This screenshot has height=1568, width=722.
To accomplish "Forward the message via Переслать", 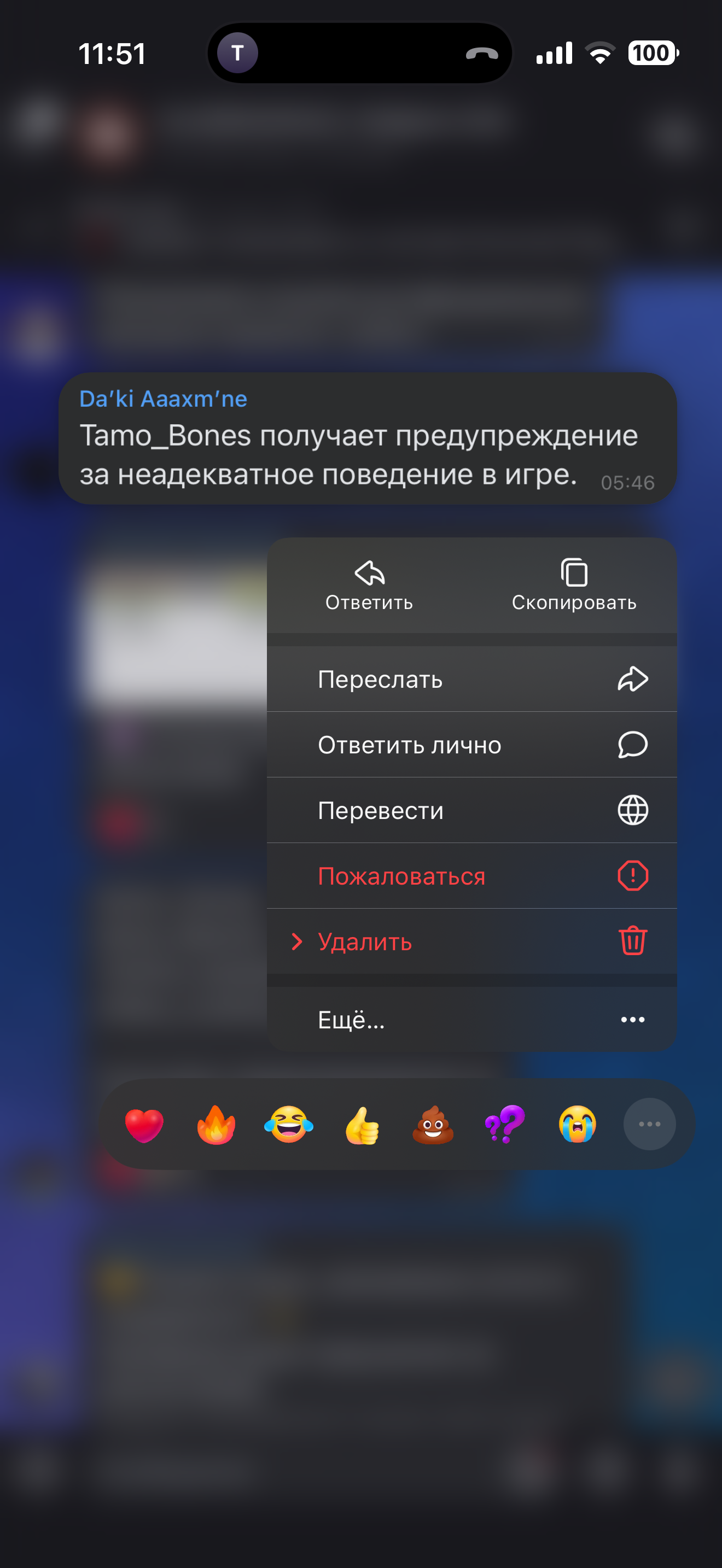I will tap(471, 680).
